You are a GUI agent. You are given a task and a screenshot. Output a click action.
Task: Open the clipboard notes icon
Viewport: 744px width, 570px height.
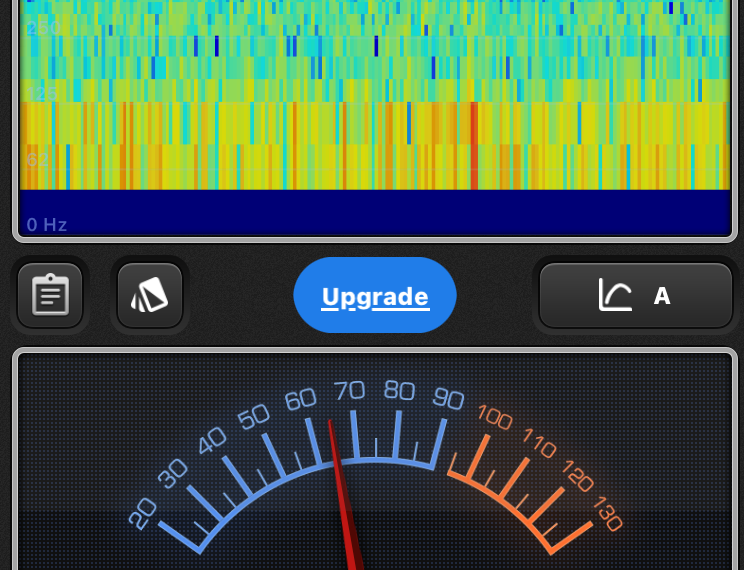click(x=50, y=296)
